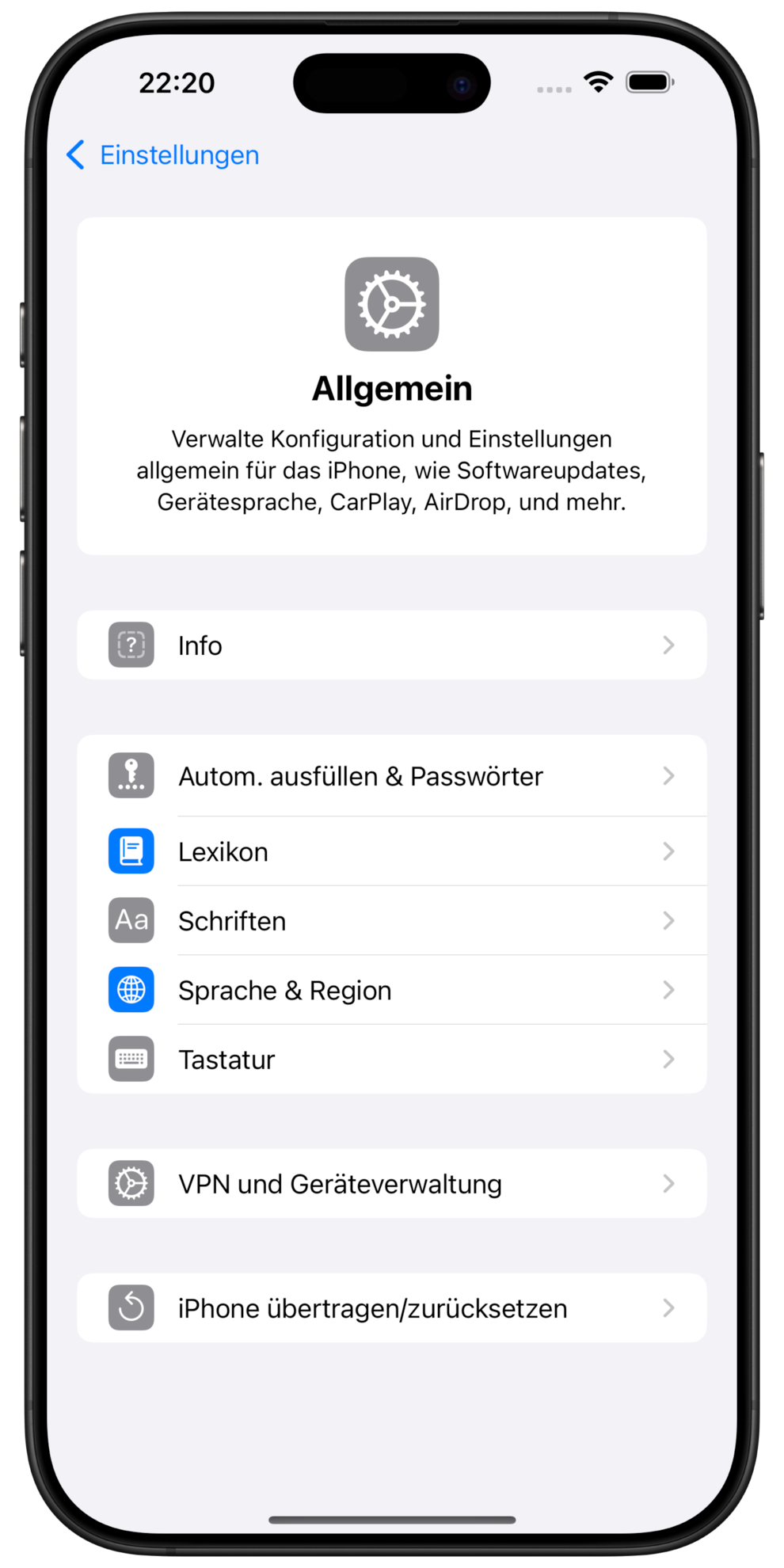Open Tastatur settings

391,1060
